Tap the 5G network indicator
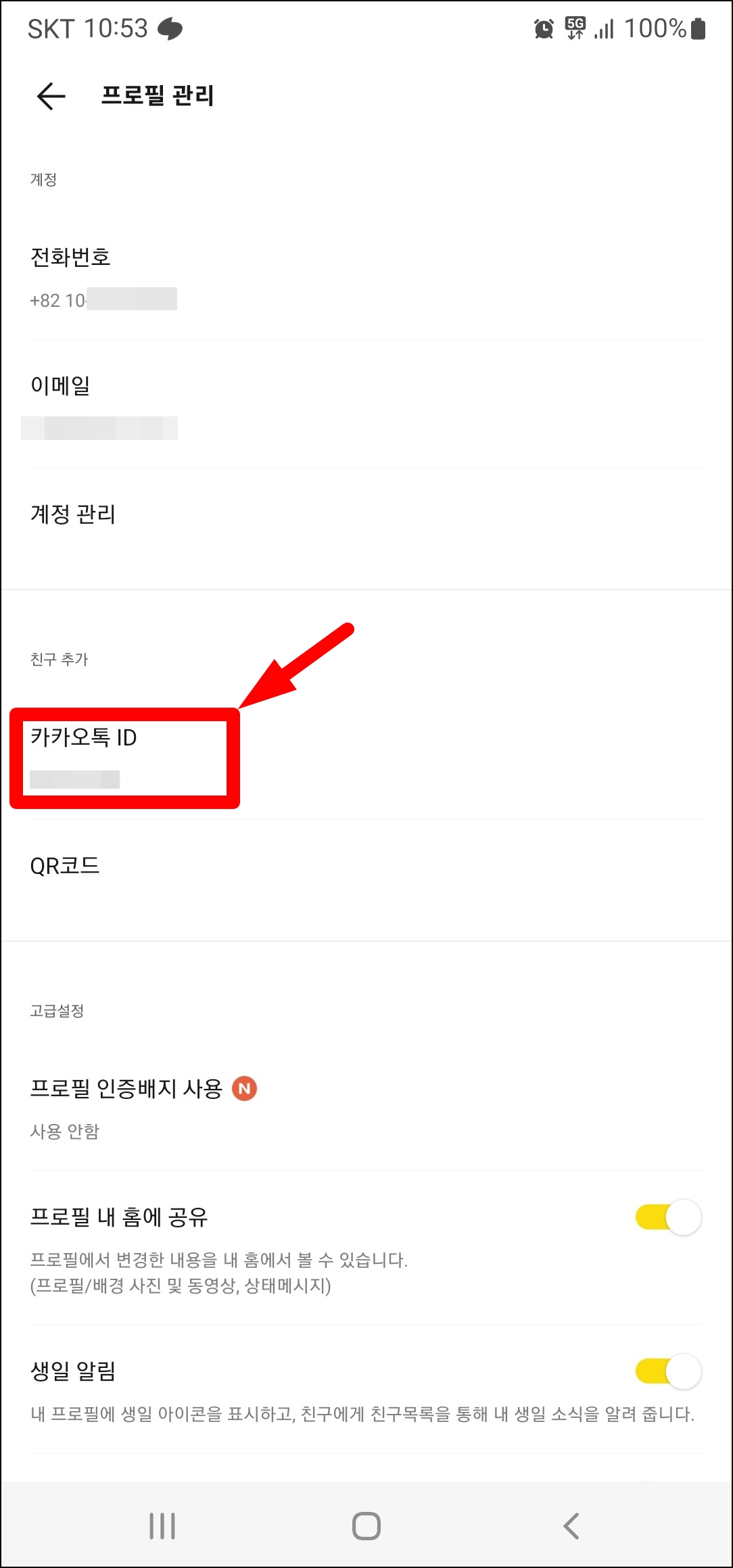733x1568 pixels. (x=576, y=28)
